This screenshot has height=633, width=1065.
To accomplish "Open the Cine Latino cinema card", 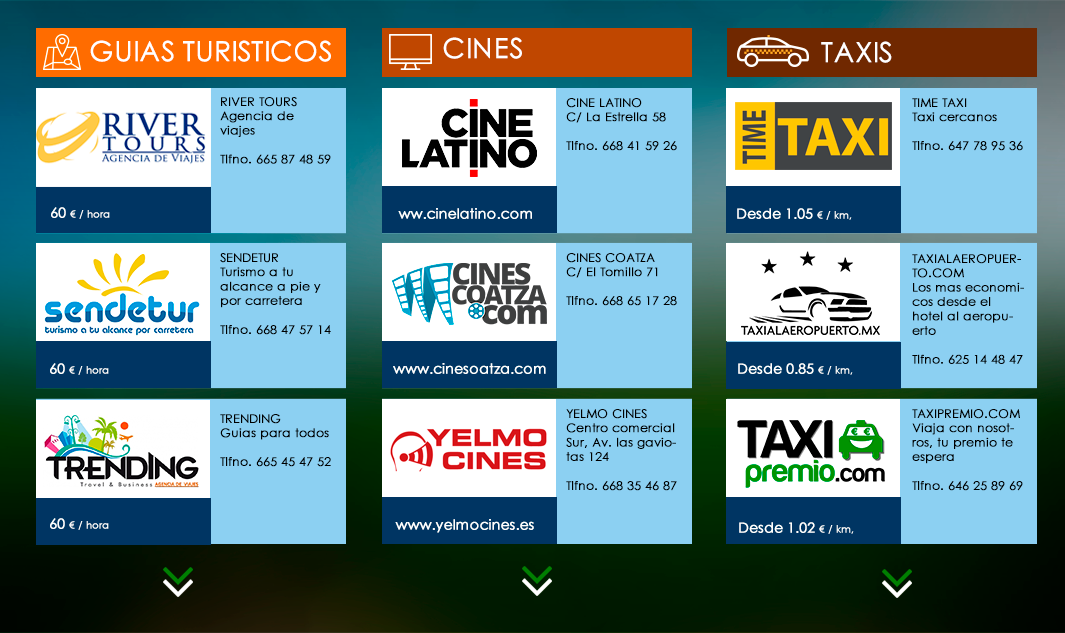I will 537,160.
